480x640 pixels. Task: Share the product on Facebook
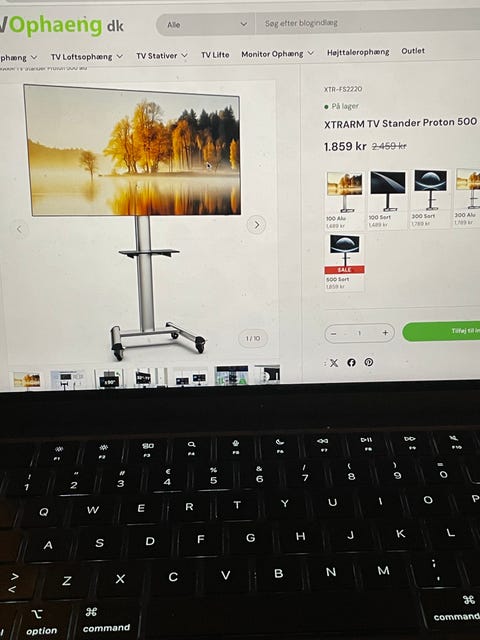click(351, 362)
